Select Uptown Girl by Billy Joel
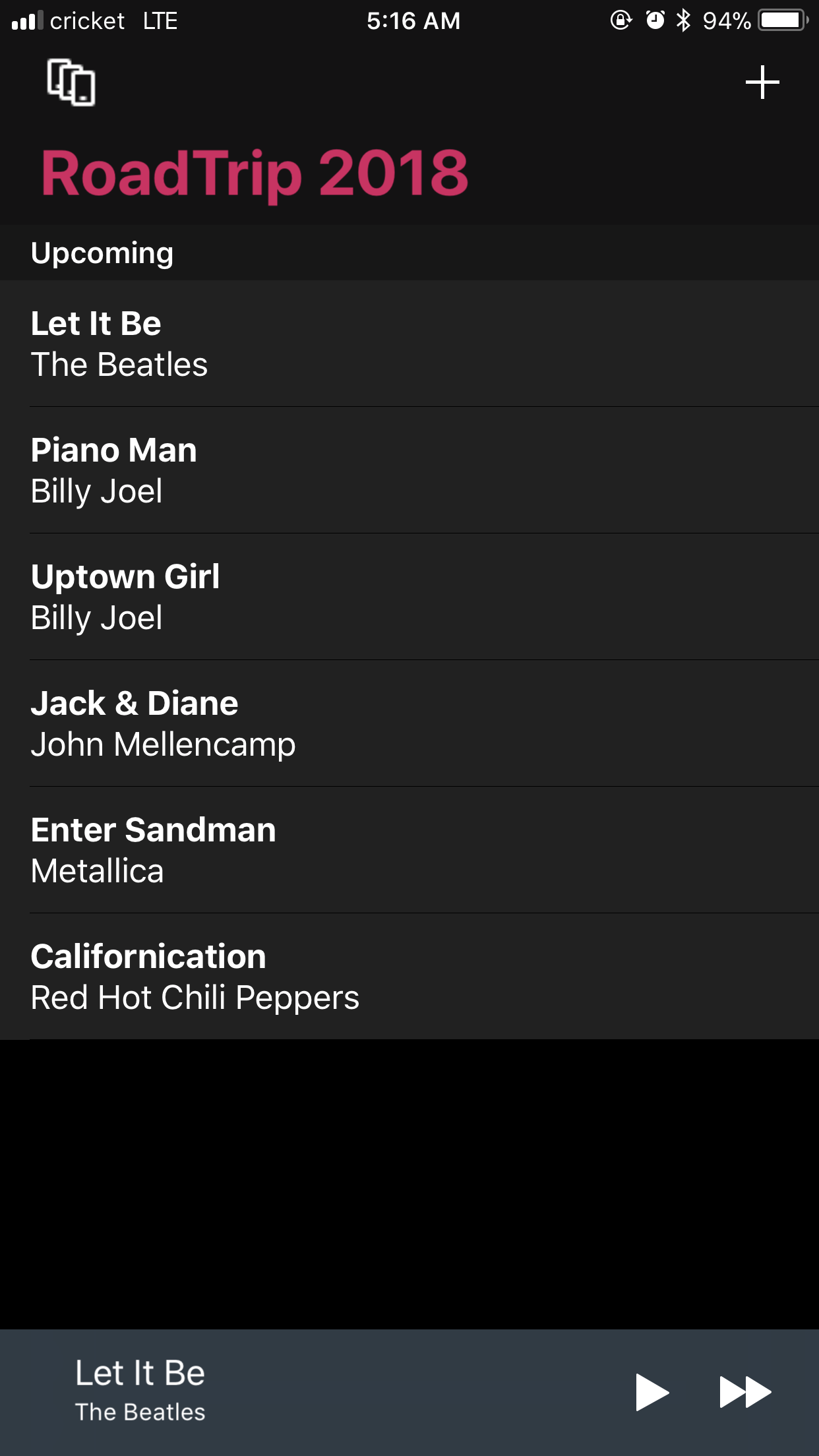The image size is (819, 1456). (409, 597)
